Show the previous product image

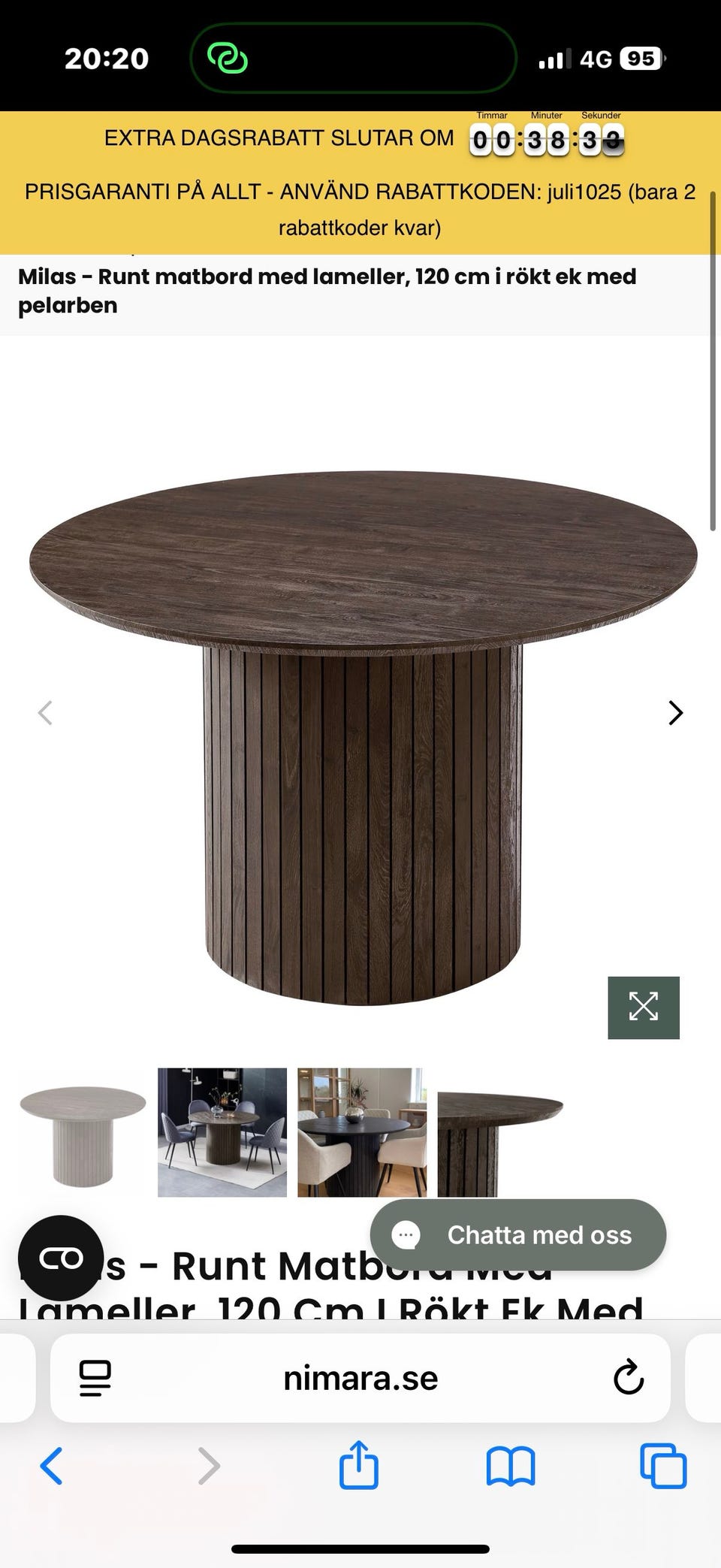point(46,713)
